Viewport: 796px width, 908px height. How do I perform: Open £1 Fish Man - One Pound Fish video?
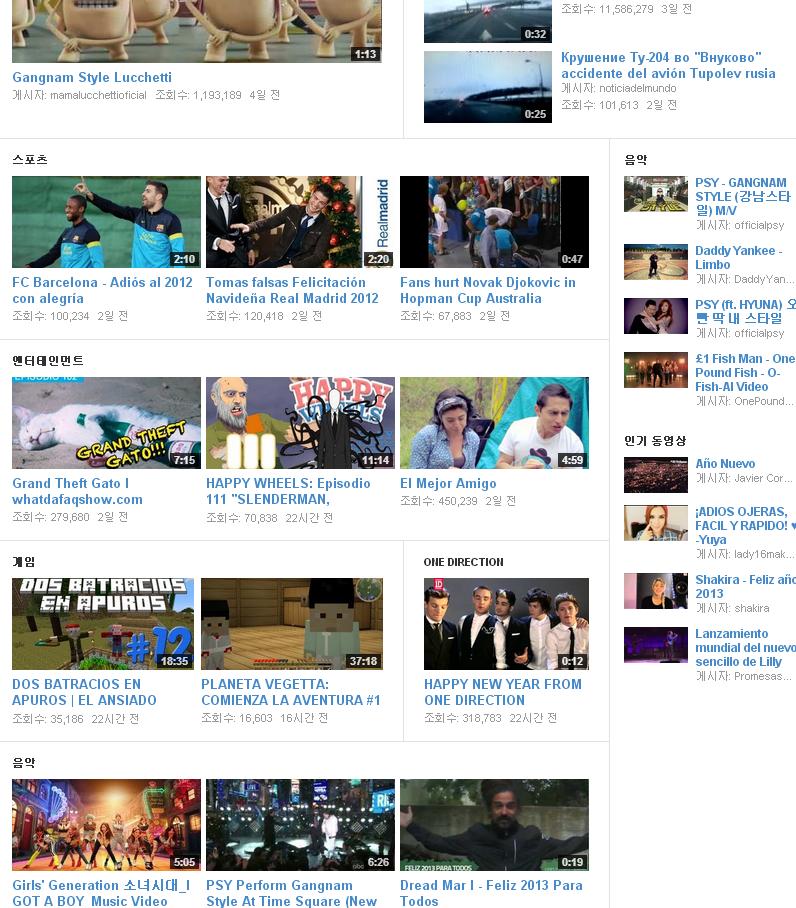click(x=745, y=372)
